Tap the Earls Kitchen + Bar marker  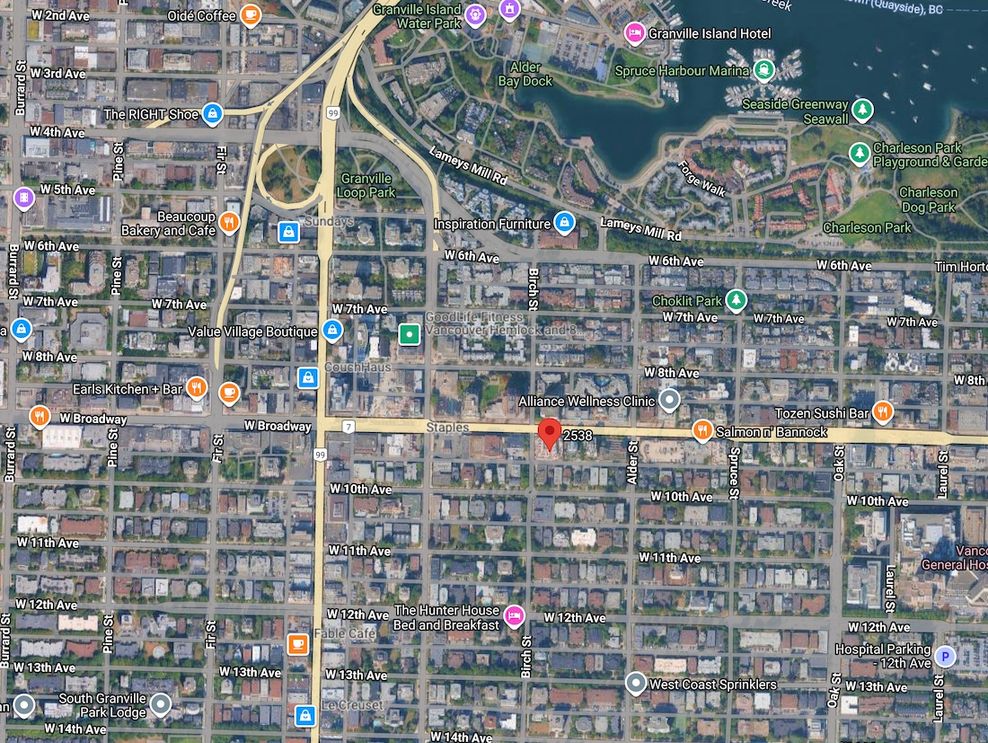tap(196, 388)
